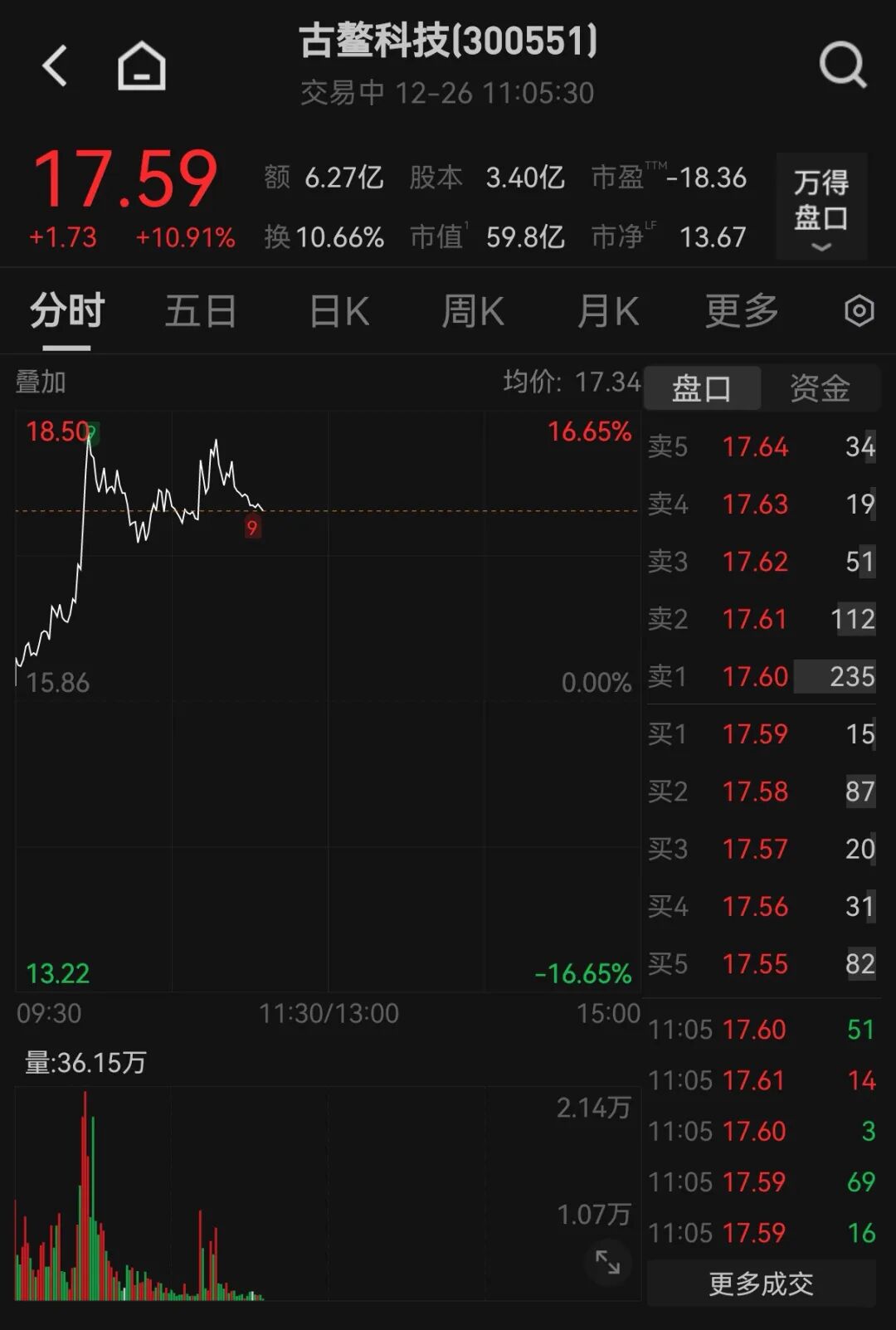Search for another stock
This screenshot has height=1330, width=896.
[x=842, y=65]
